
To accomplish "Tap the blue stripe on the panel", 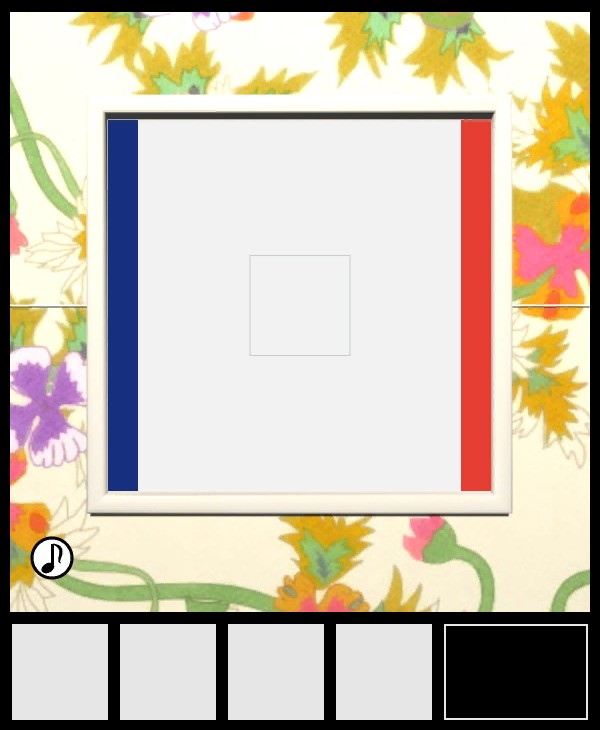I will click(123, 305).
